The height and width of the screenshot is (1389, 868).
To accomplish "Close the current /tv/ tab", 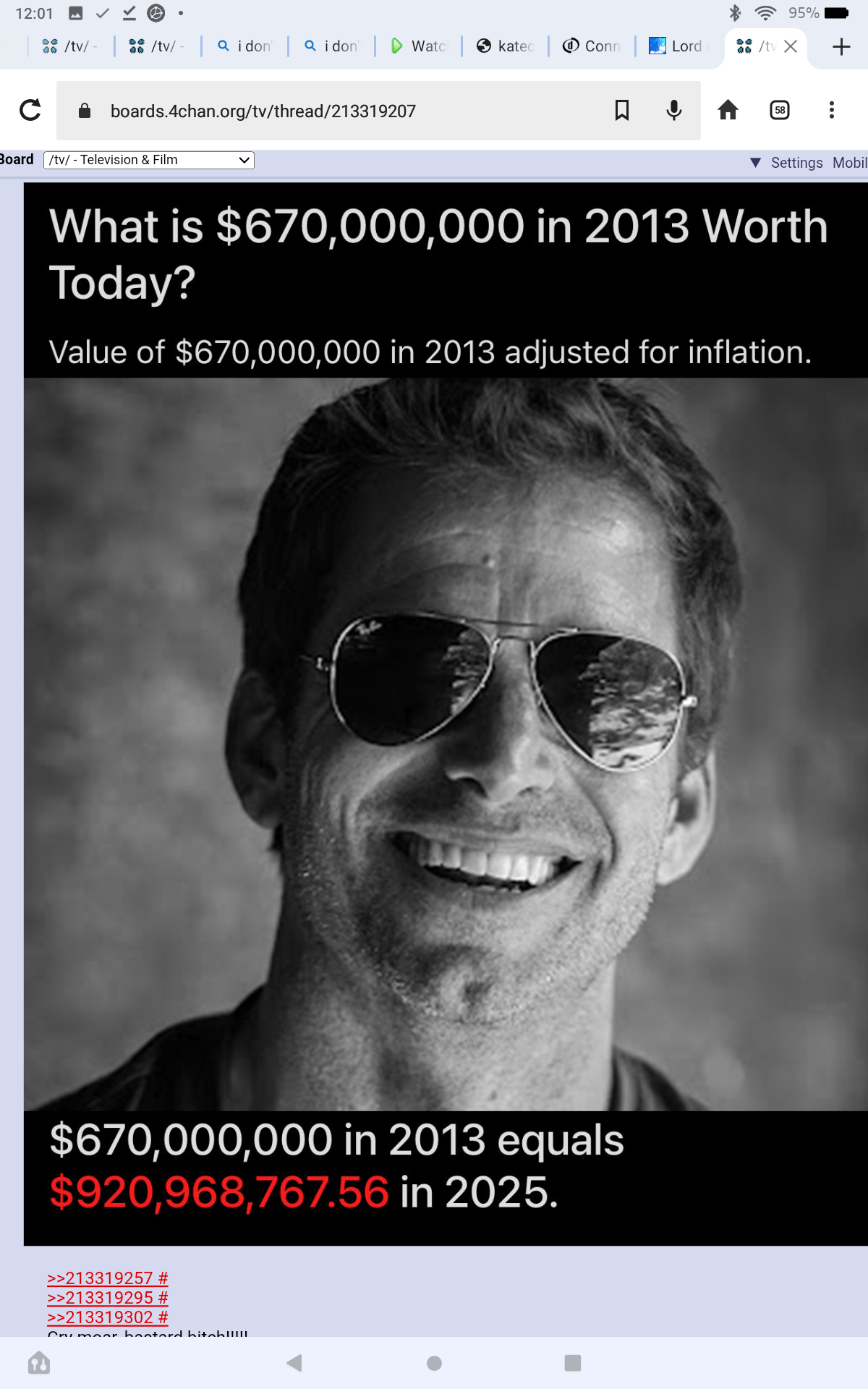I will coord(791,46).
